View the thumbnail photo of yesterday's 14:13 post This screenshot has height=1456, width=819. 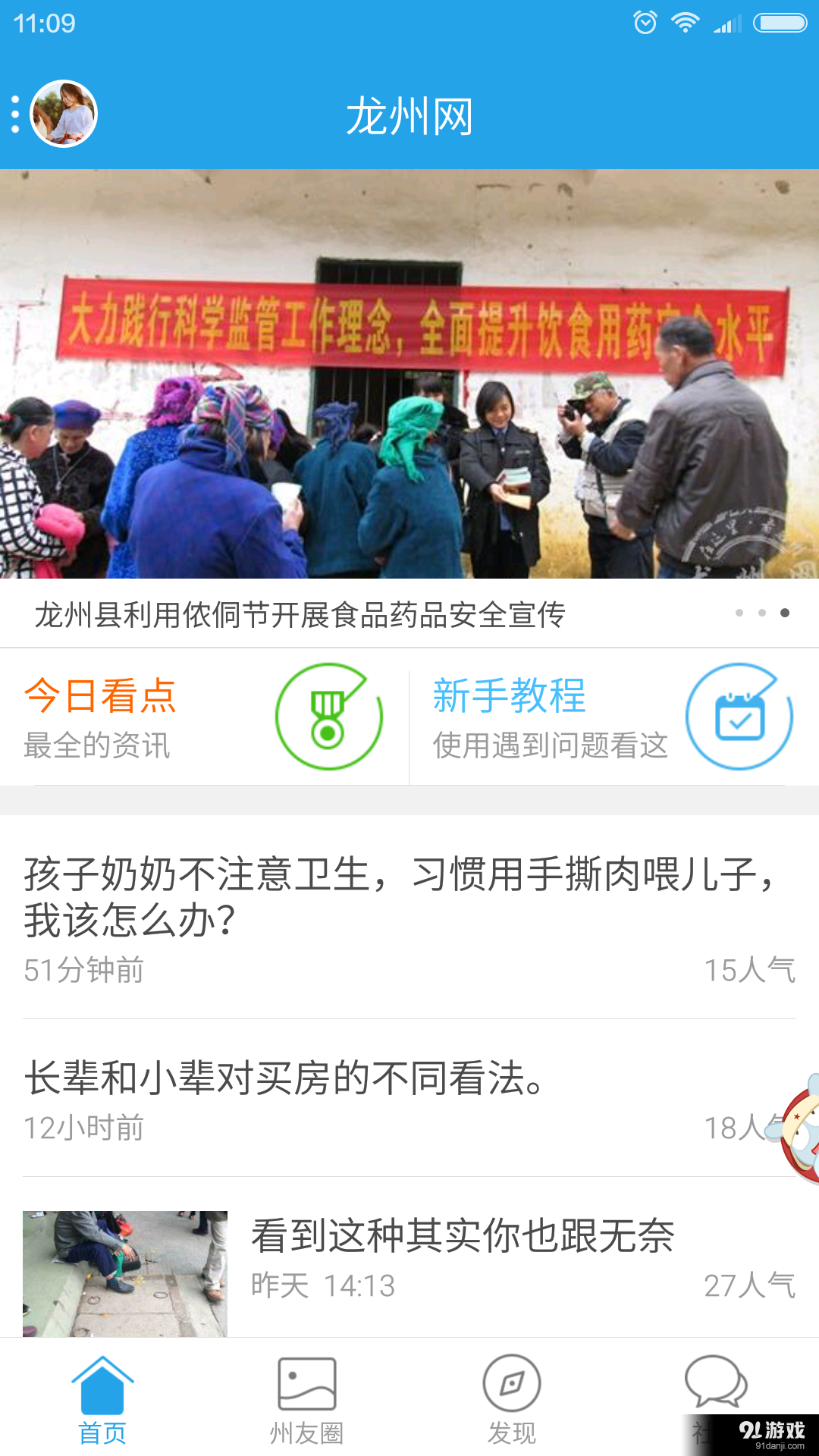pos(124,1272)
